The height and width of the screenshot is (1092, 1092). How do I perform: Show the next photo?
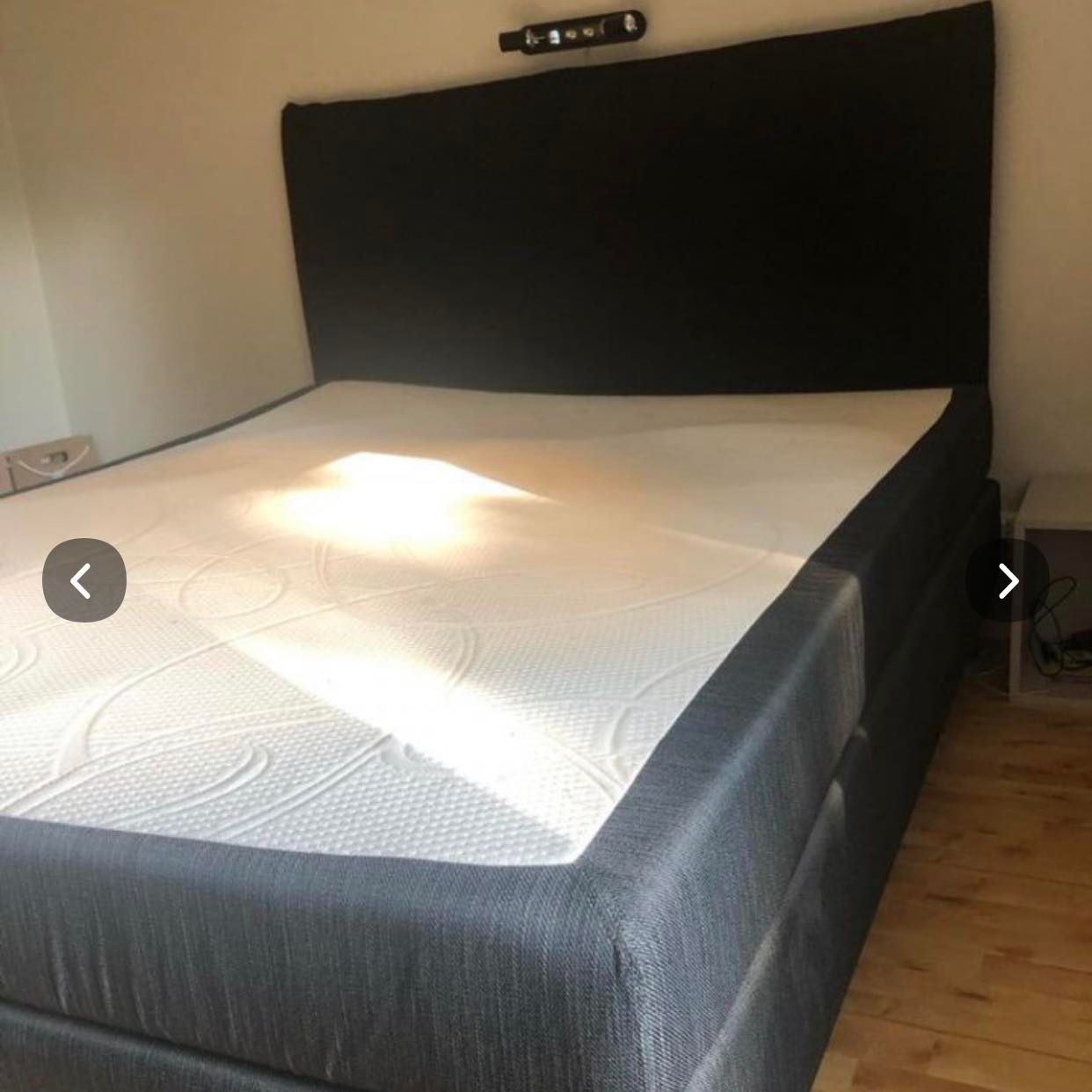1008,580
